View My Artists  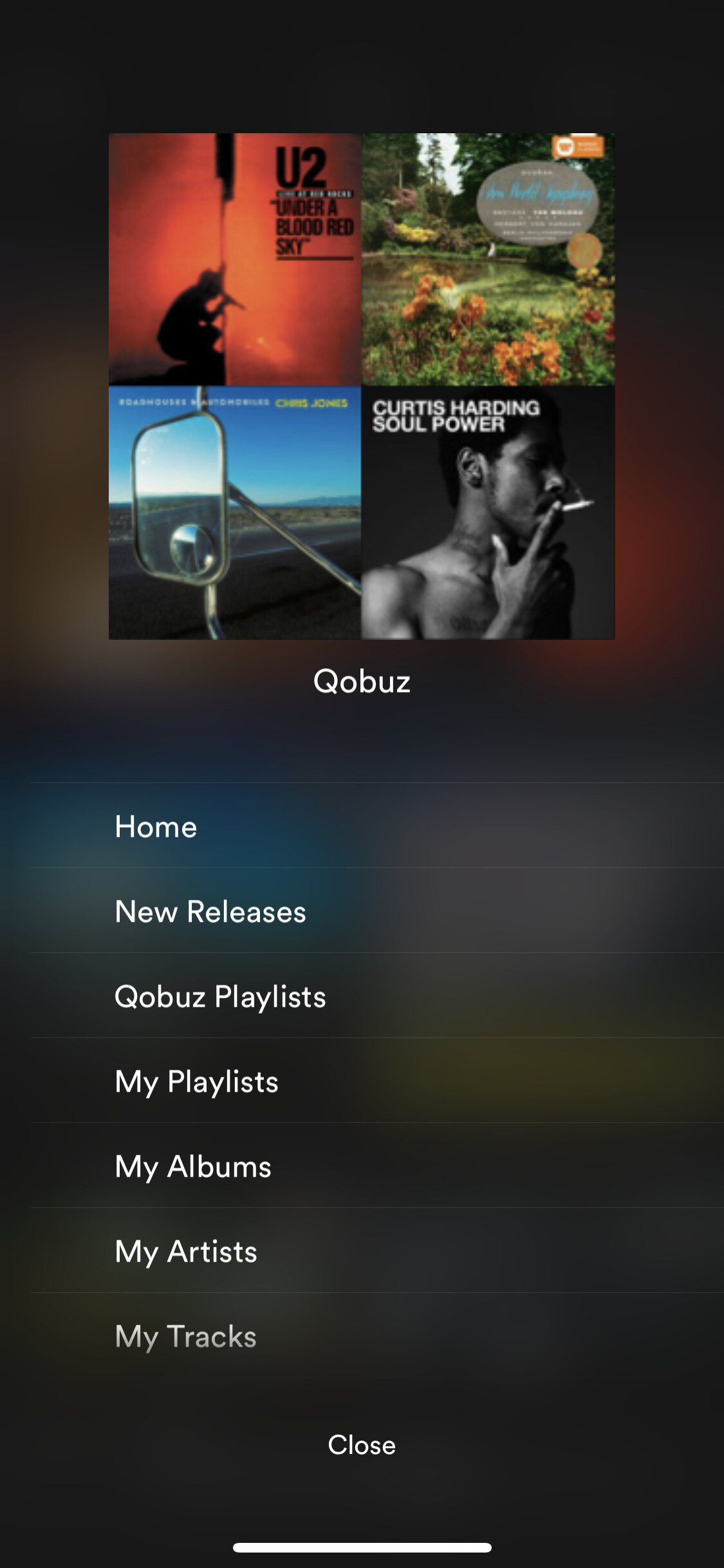(186, 1251)
